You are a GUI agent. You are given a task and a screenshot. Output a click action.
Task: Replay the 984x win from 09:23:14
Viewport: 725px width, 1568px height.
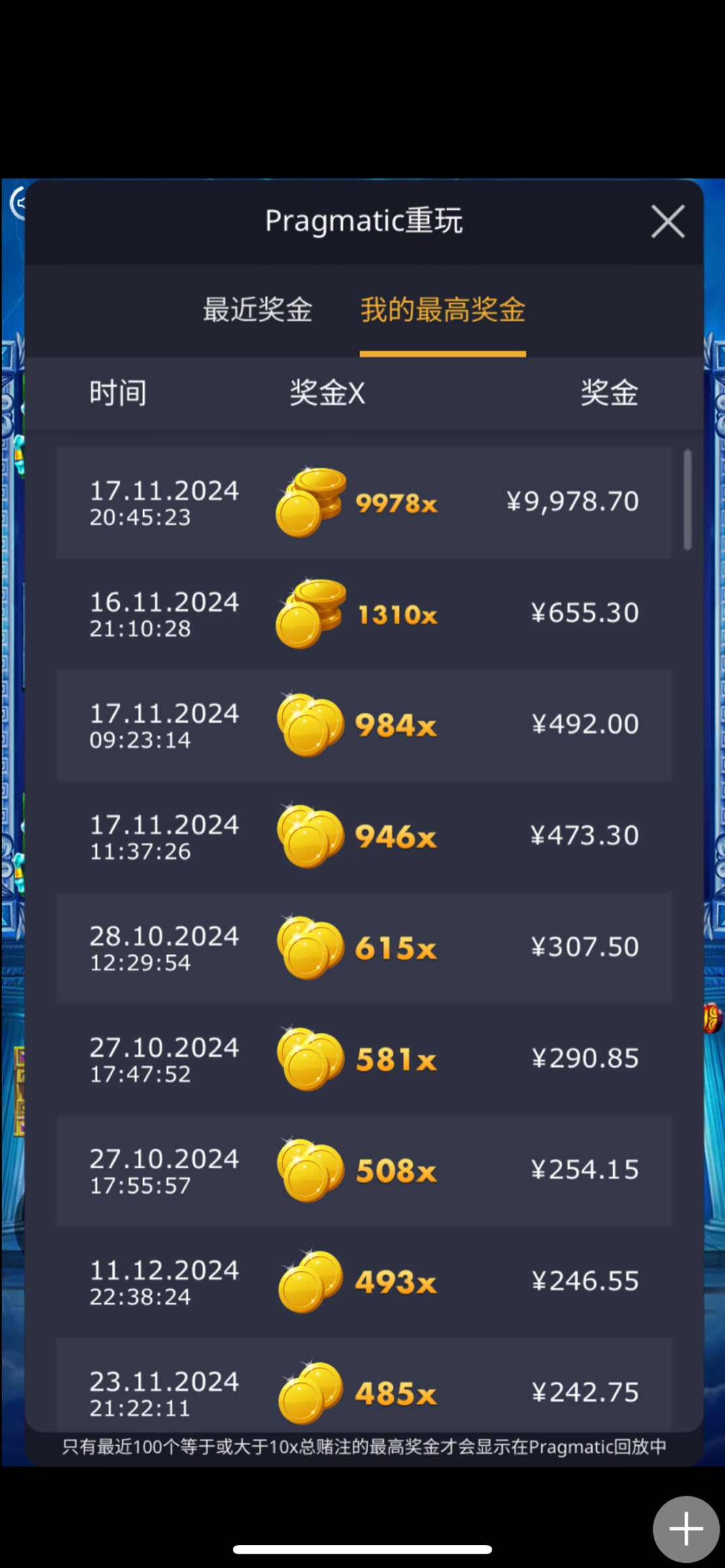363,725
